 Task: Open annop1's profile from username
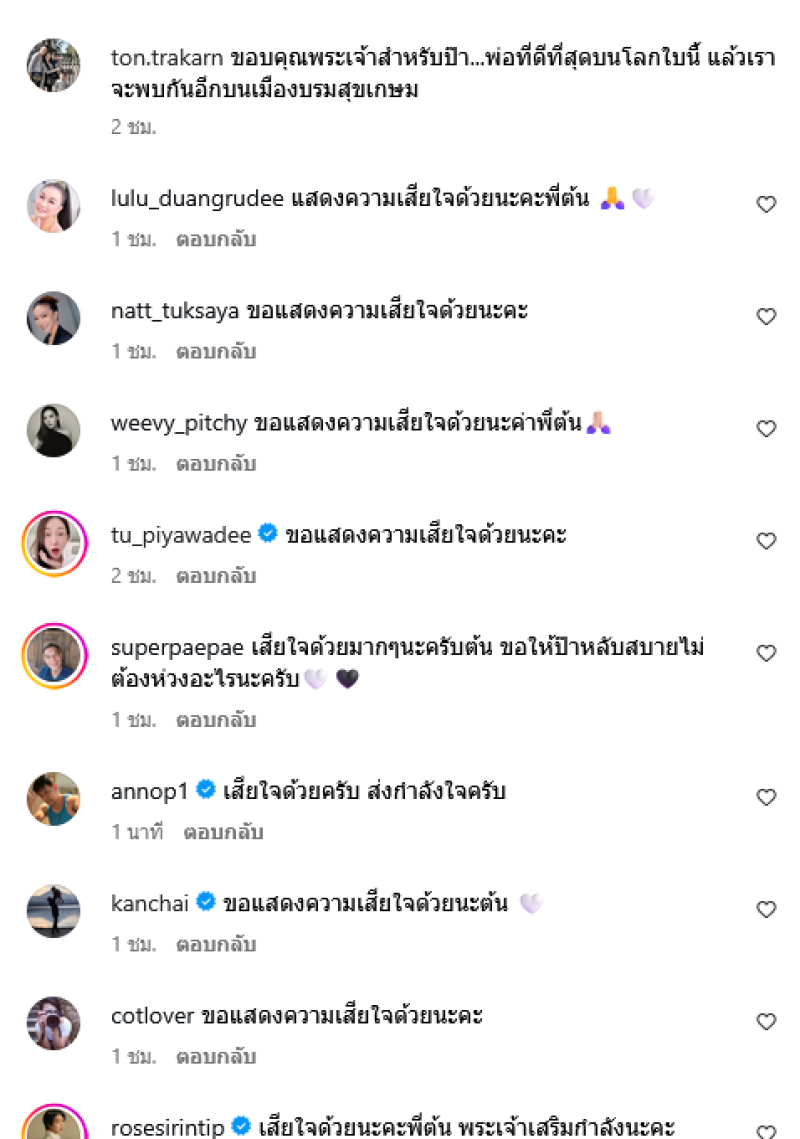(149, 792)
